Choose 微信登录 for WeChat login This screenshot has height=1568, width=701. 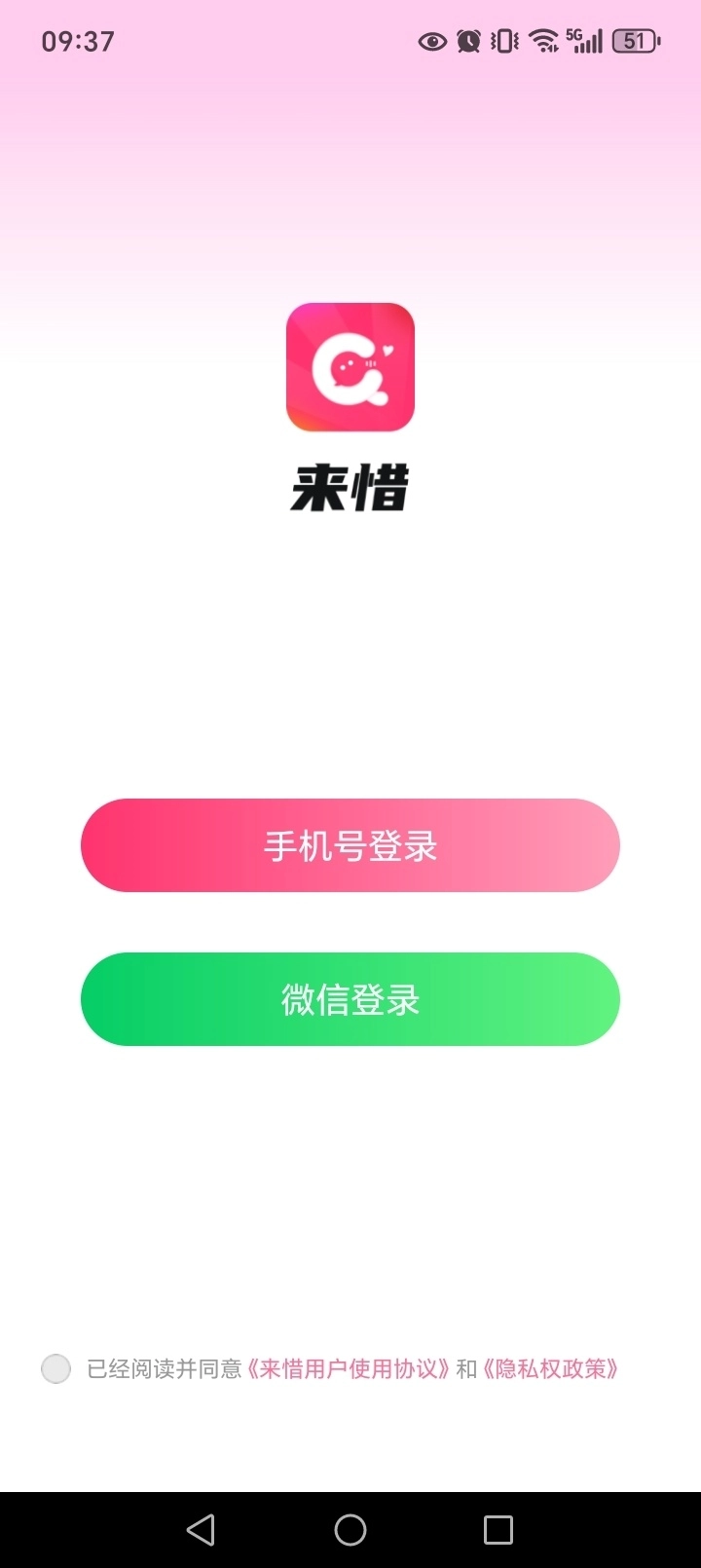tap(350, 999)
